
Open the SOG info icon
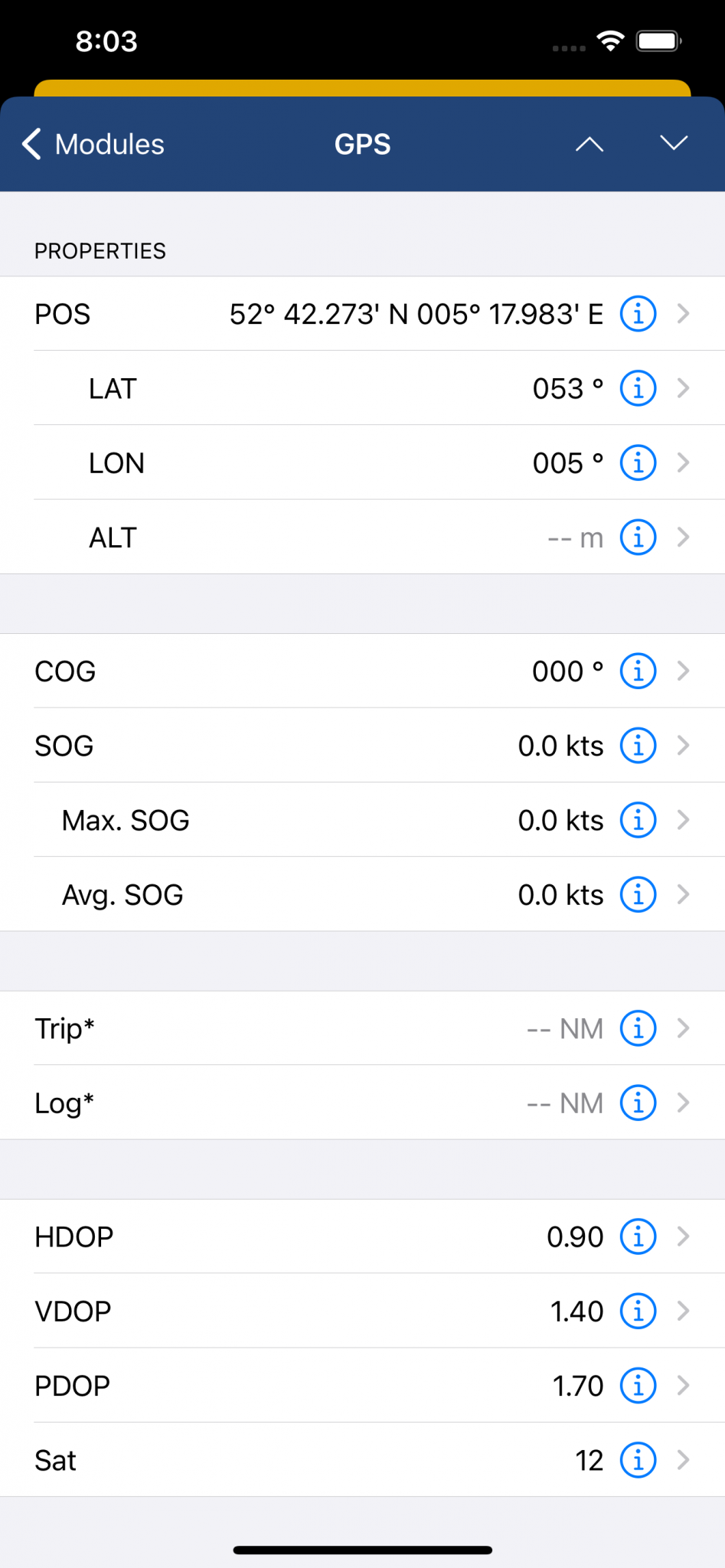coord(637,745)
